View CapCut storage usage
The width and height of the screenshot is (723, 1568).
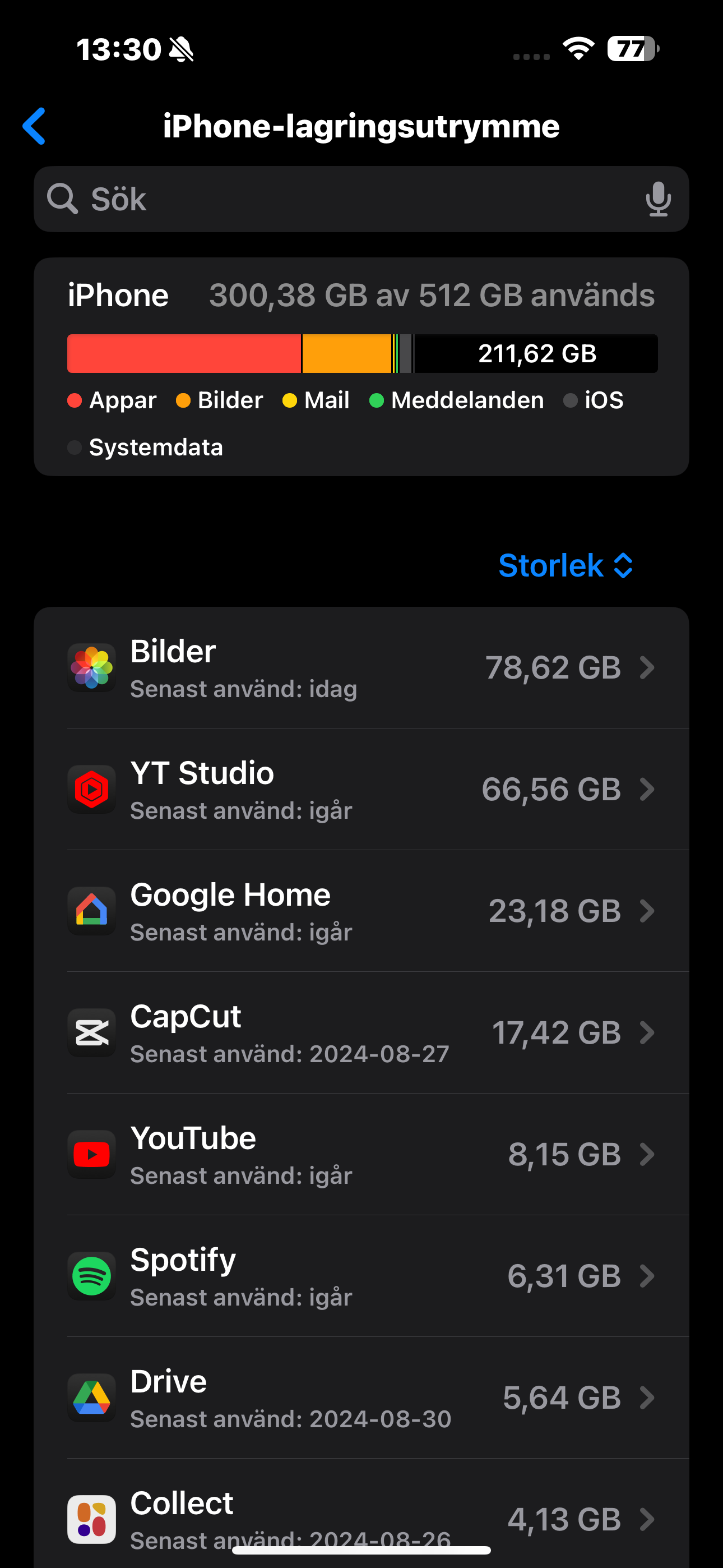[361, 1033]
